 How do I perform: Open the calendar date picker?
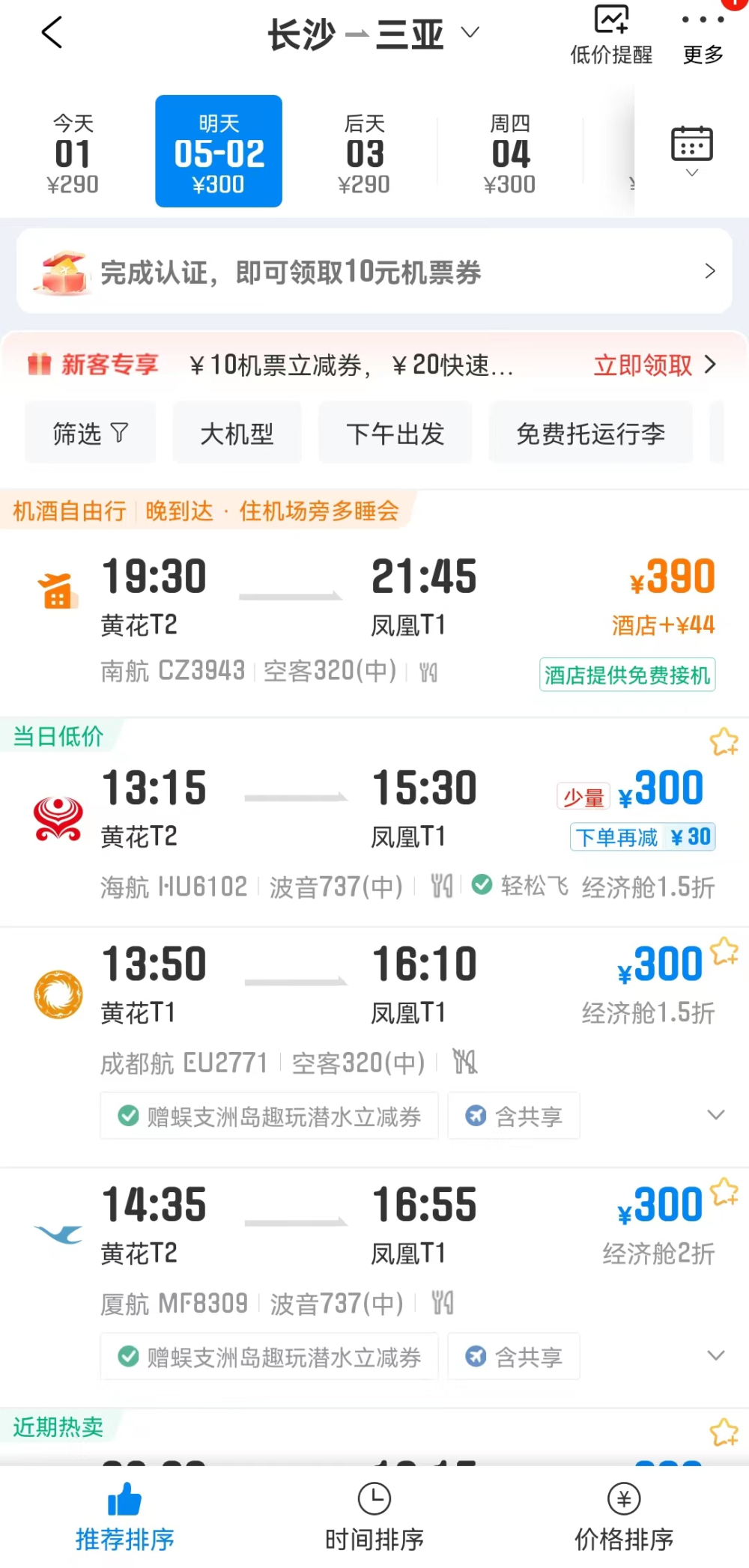pyautogui.click(x=691, y=150)
